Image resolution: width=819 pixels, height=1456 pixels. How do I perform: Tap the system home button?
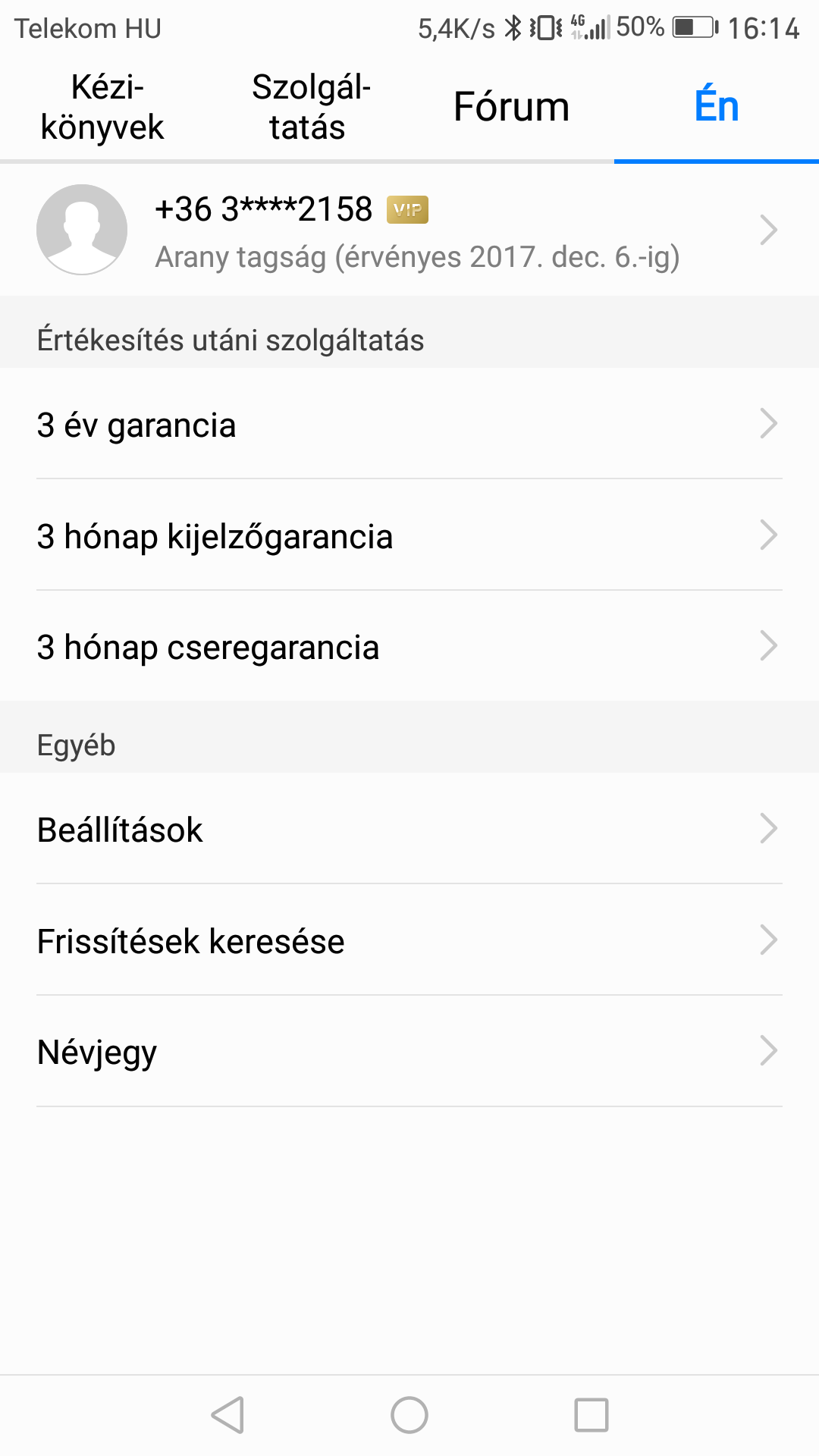click(x=409, y=1415)
